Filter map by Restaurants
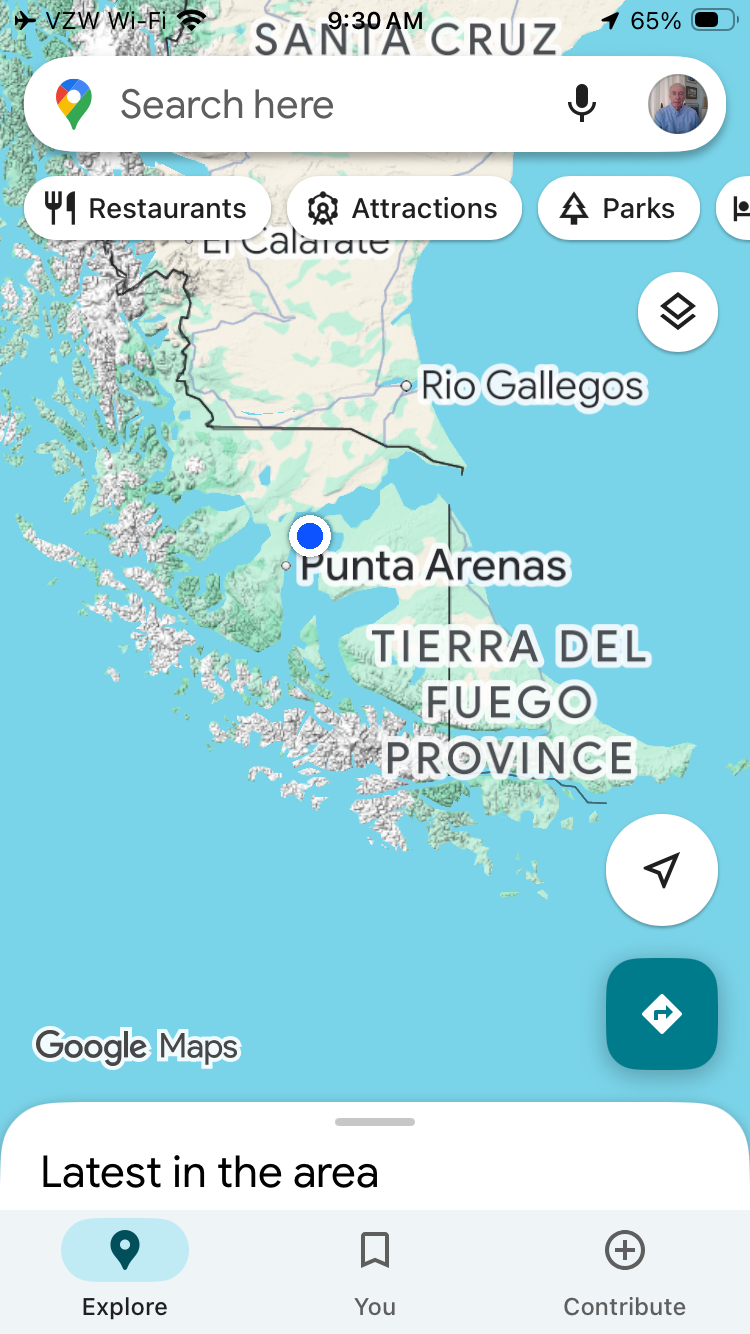750x1334 pixels. (x=147, y=208)
